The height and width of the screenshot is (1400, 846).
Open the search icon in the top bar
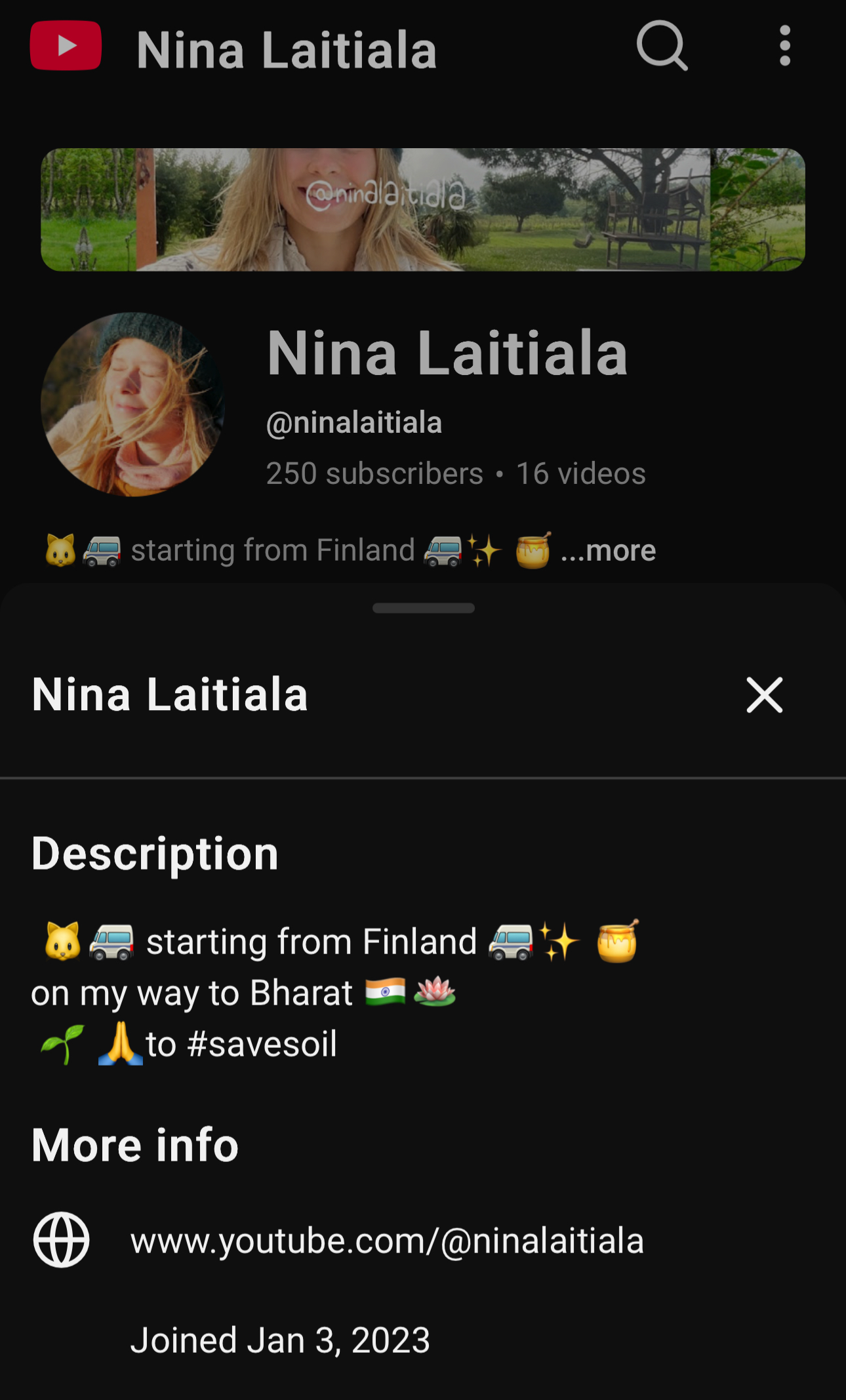click(x=662, y=45)
